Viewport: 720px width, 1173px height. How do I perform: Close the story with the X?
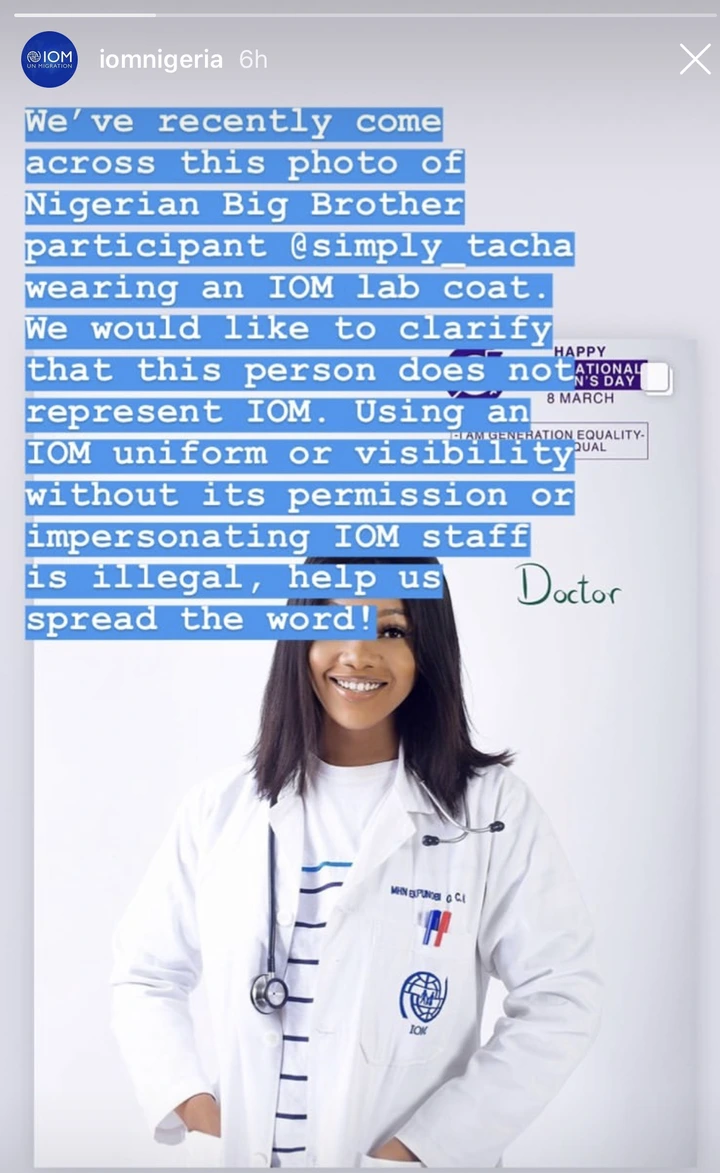pyautogui.click(x=694, y=59)
